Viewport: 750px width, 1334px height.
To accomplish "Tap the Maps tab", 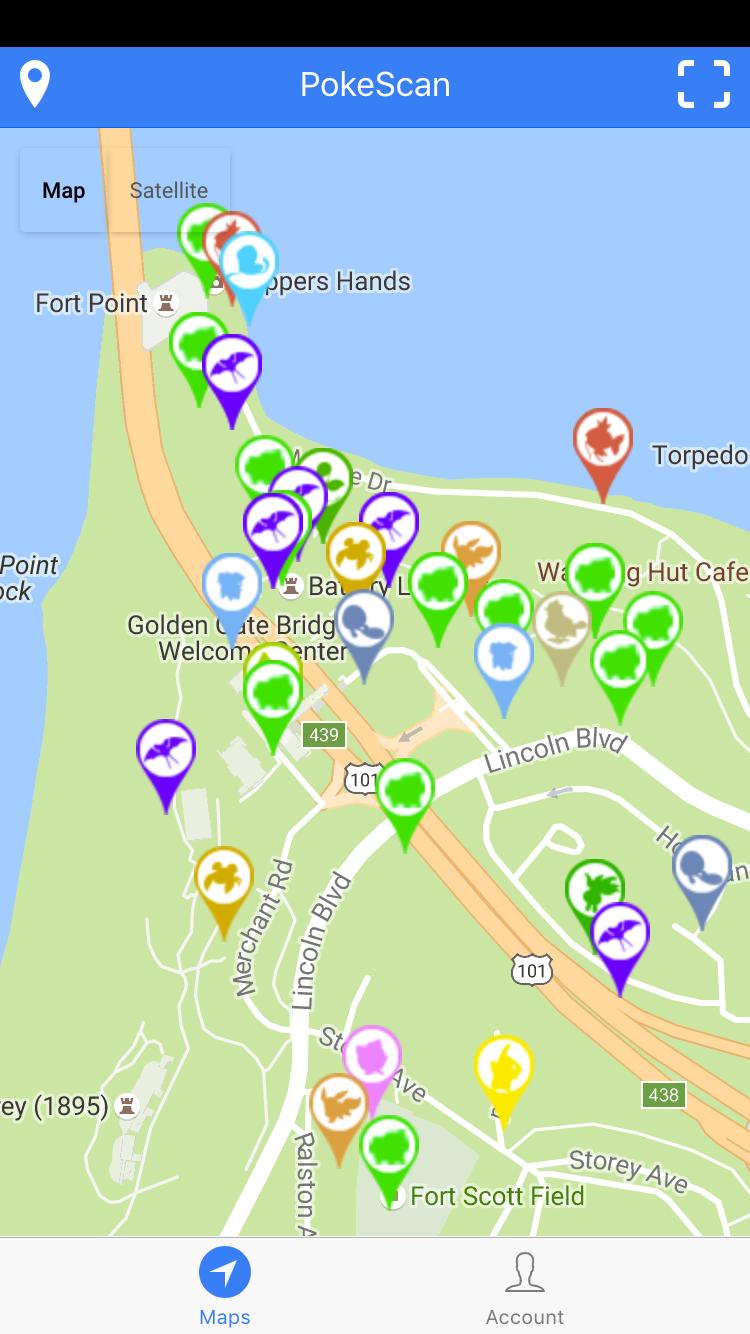I will tap(225, 1288).
